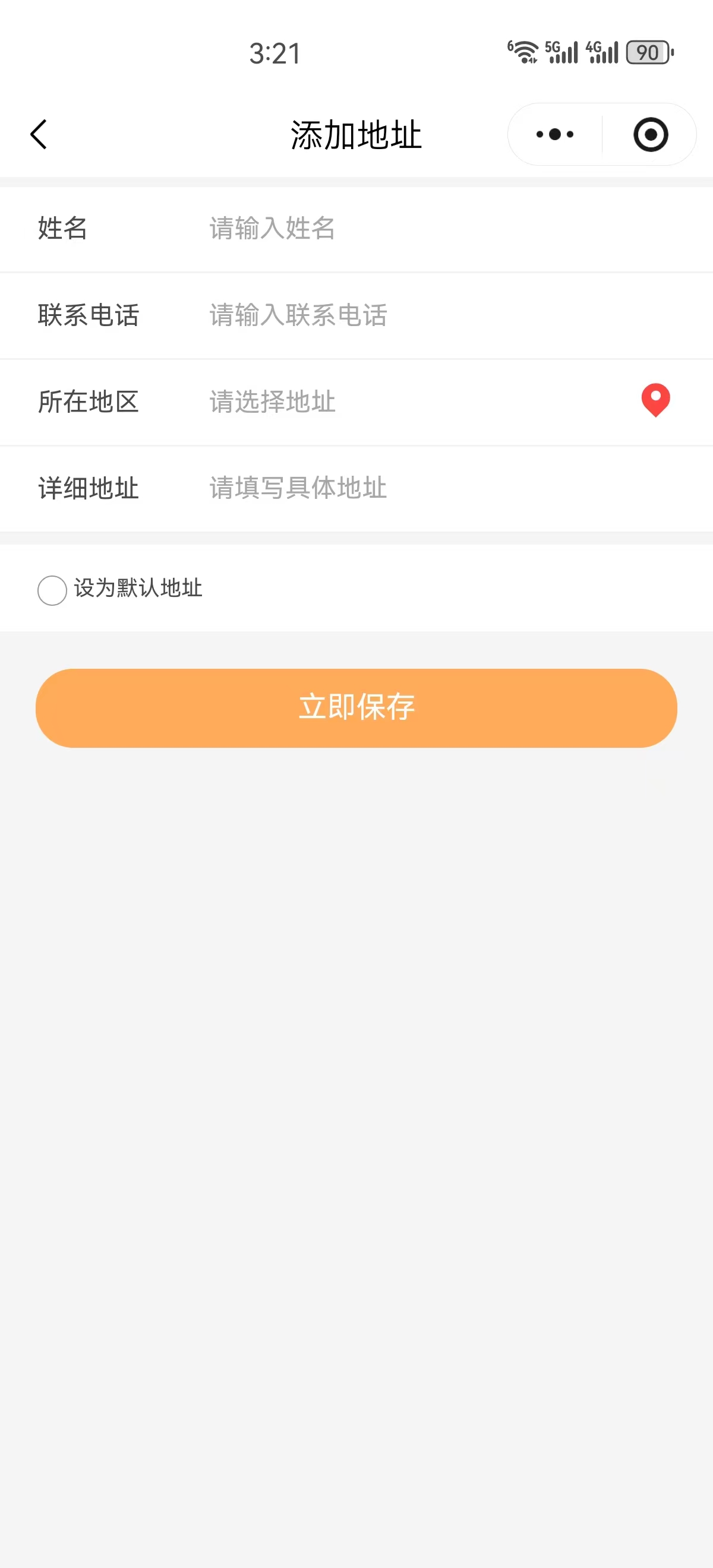This screenshot has height=1568, width=713.
Task: Focus the 姓名 name input field
Action: [x=426, y=228]
